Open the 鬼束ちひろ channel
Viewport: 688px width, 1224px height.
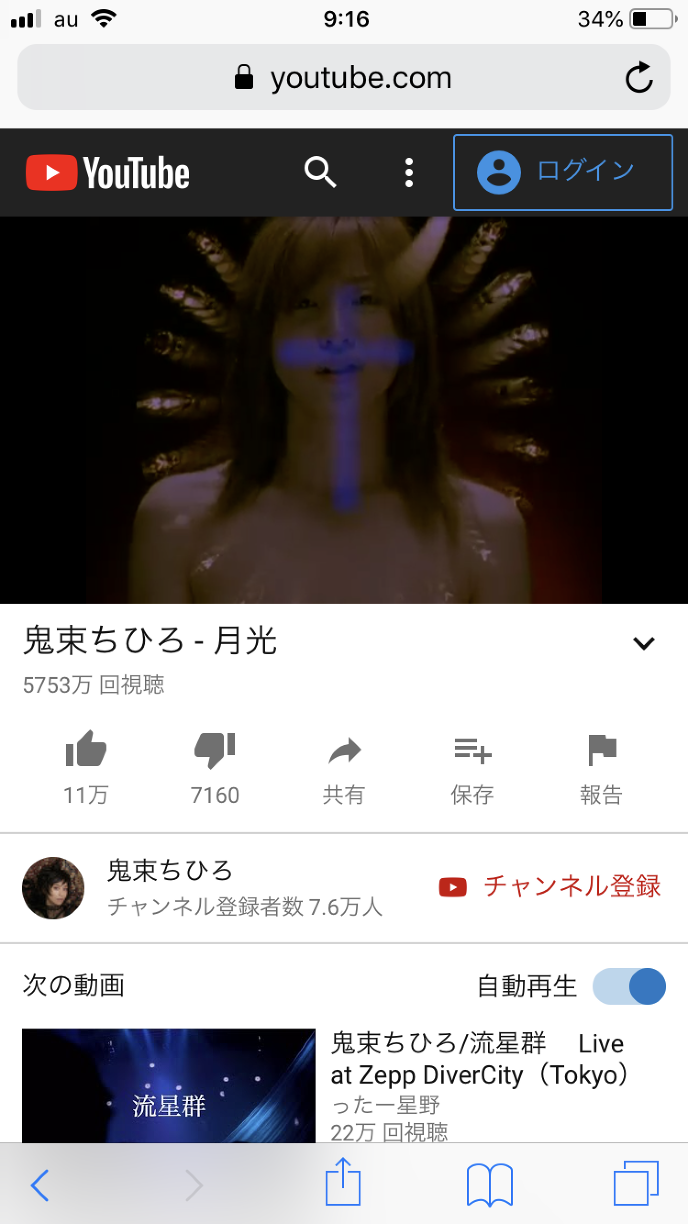[170, 886]
